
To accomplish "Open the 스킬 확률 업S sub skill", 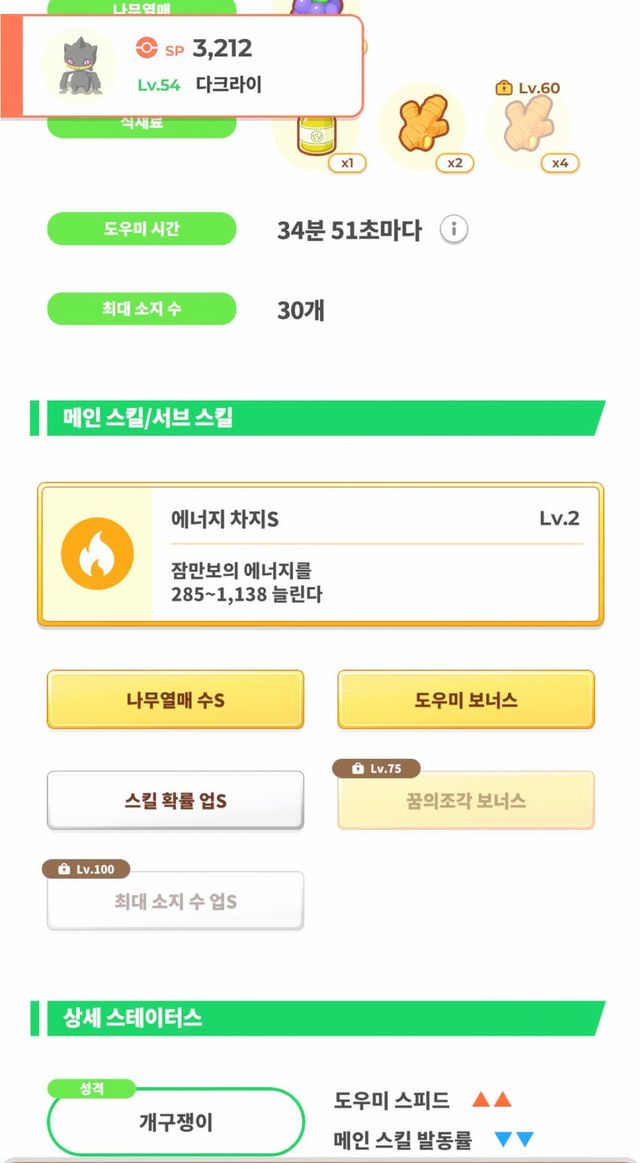I will tap(175, 800).
